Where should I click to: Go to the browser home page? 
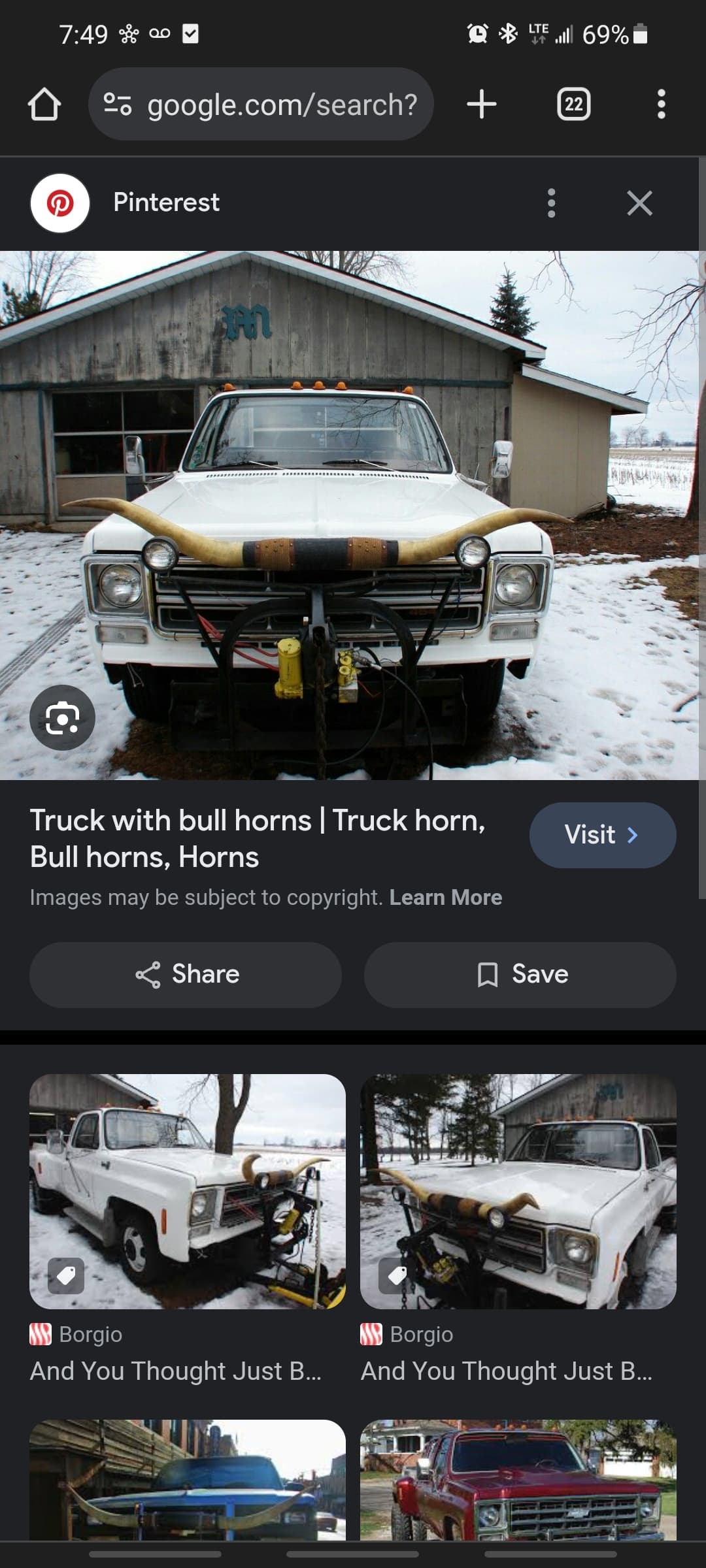[x=44, y=105]
